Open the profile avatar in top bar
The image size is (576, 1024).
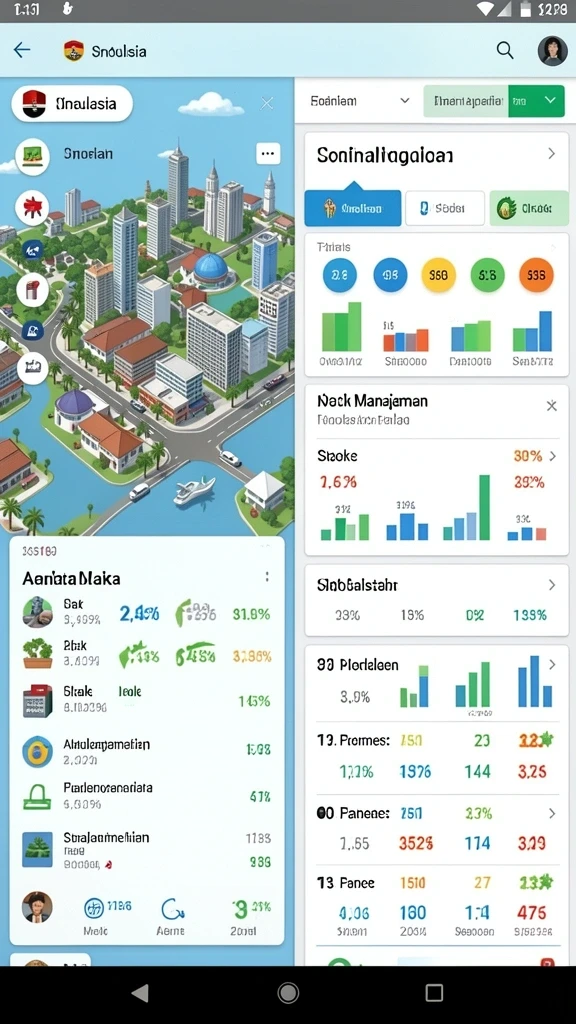coord(552,50)
